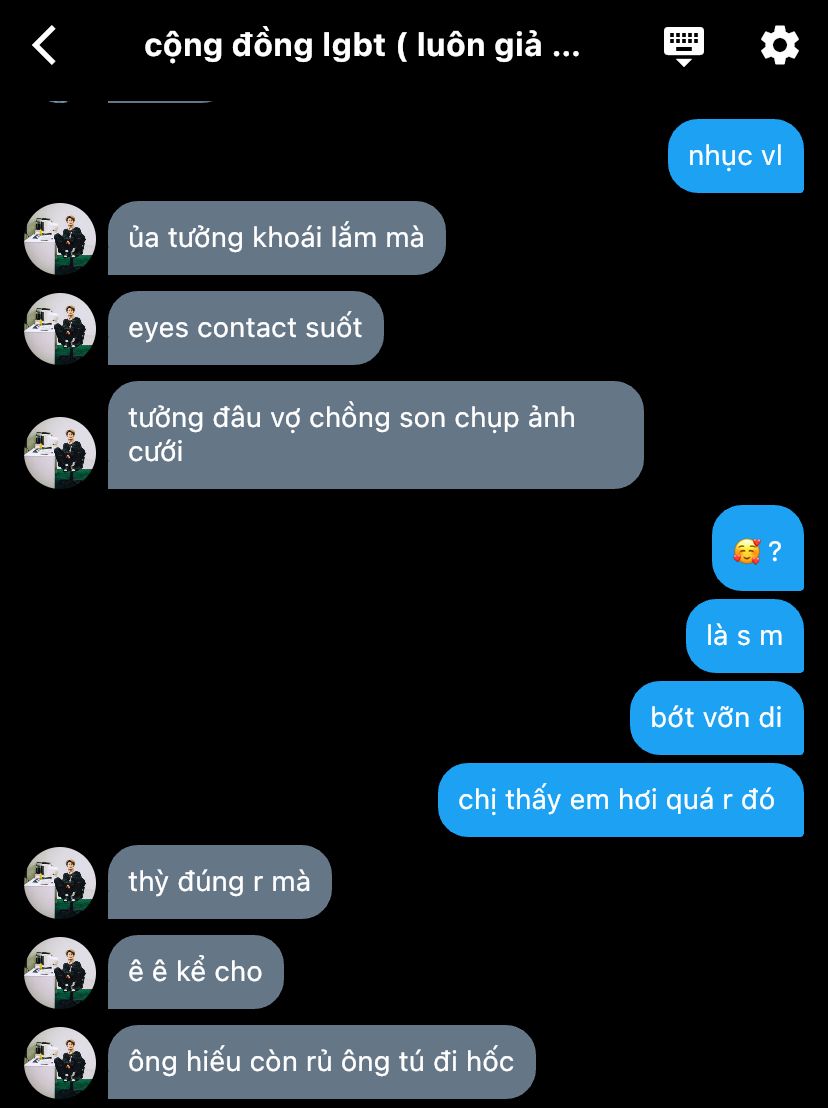Image resolution: width=828 pixels, height=1108 pixels.
Task: Tap sender avatar beside 'ê ê kể cho'
Action: [x=60, y=972]
